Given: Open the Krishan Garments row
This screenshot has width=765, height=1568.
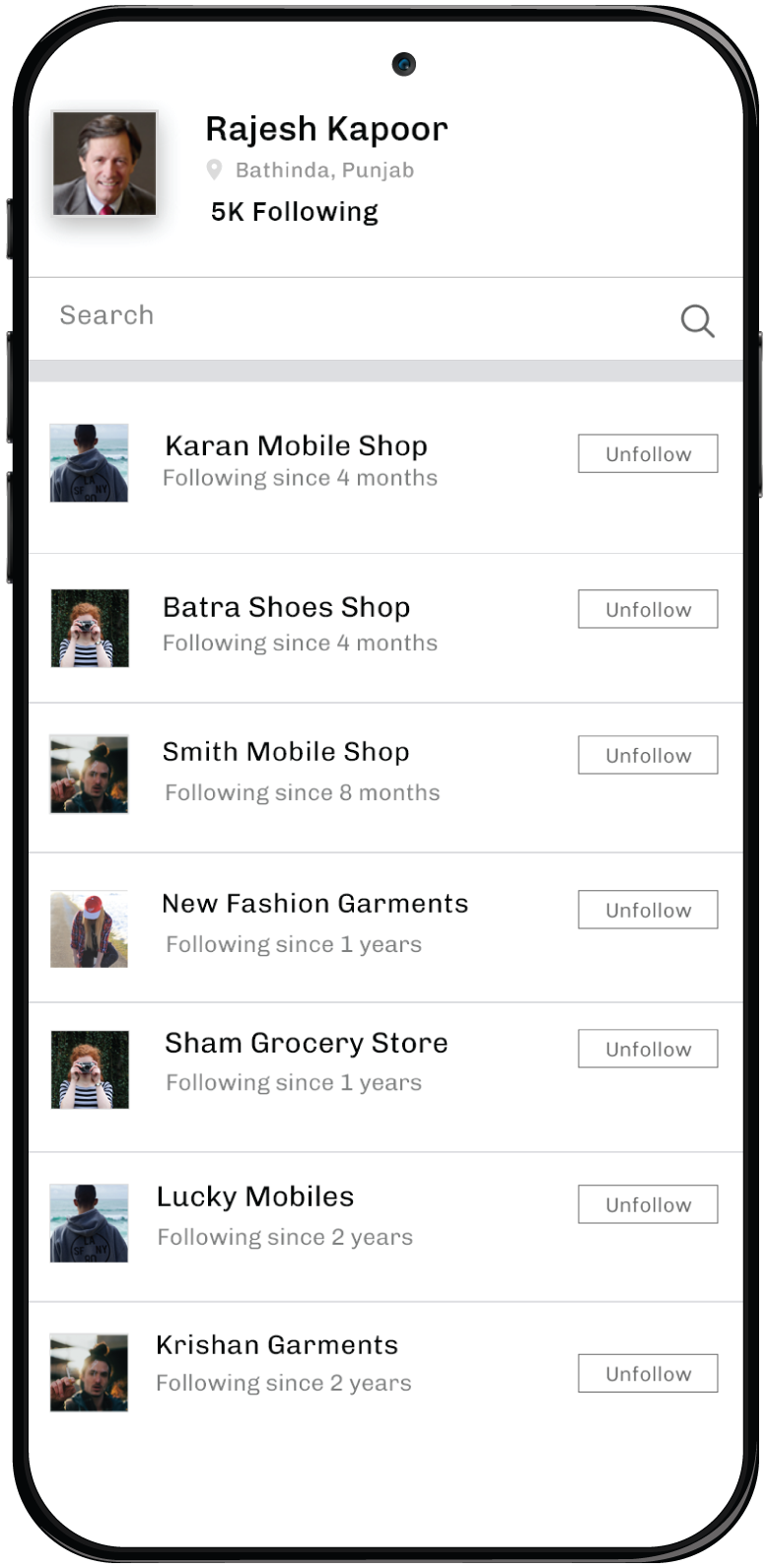Looking at the screenshot, I should click(x=385, y=1377).
